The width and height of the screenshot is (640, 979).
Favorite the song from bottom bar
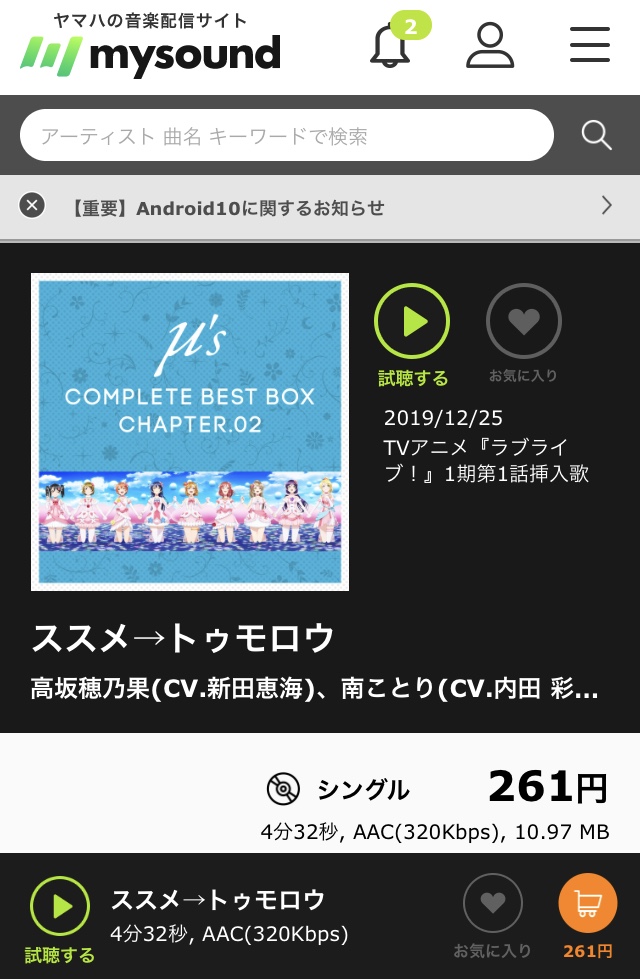[492, 904]
